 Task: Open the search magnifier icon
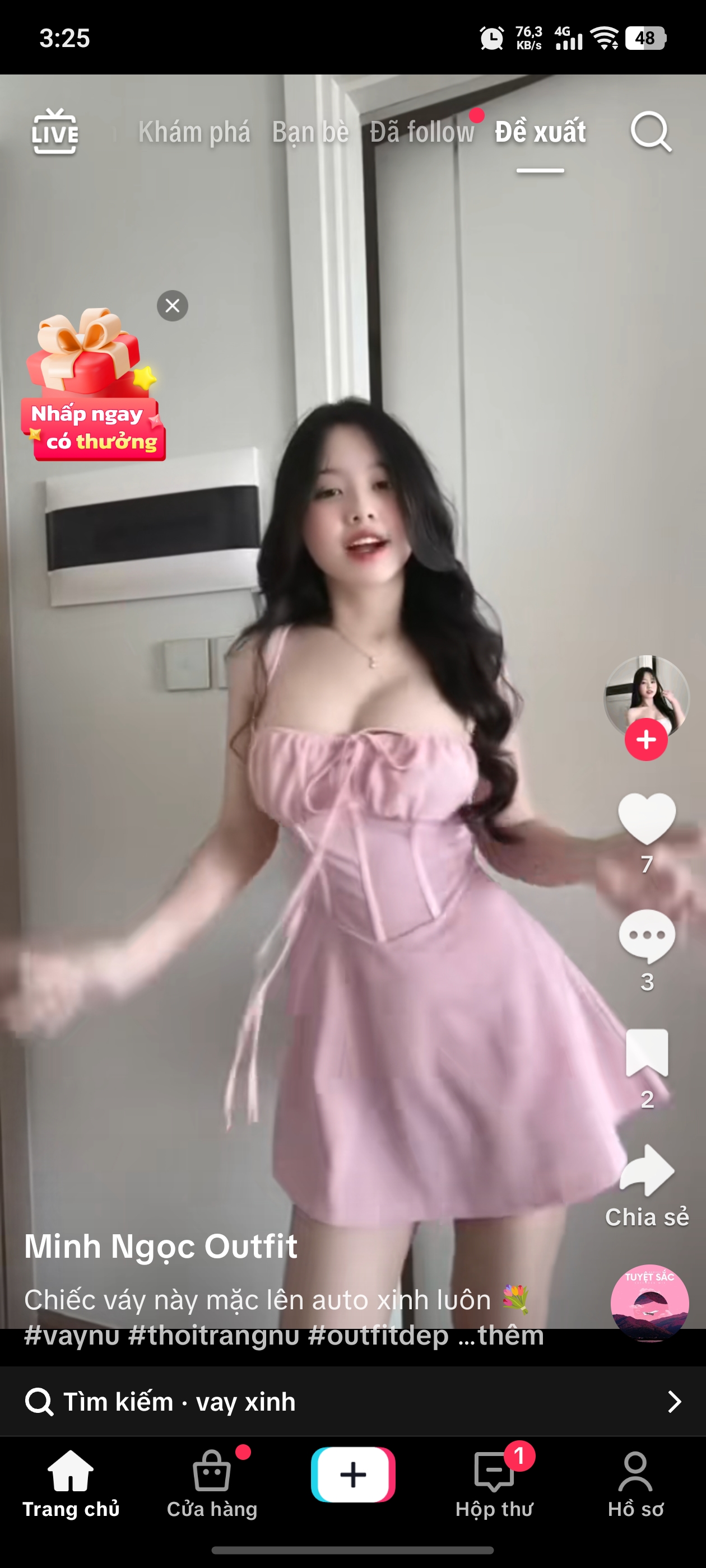650,132
